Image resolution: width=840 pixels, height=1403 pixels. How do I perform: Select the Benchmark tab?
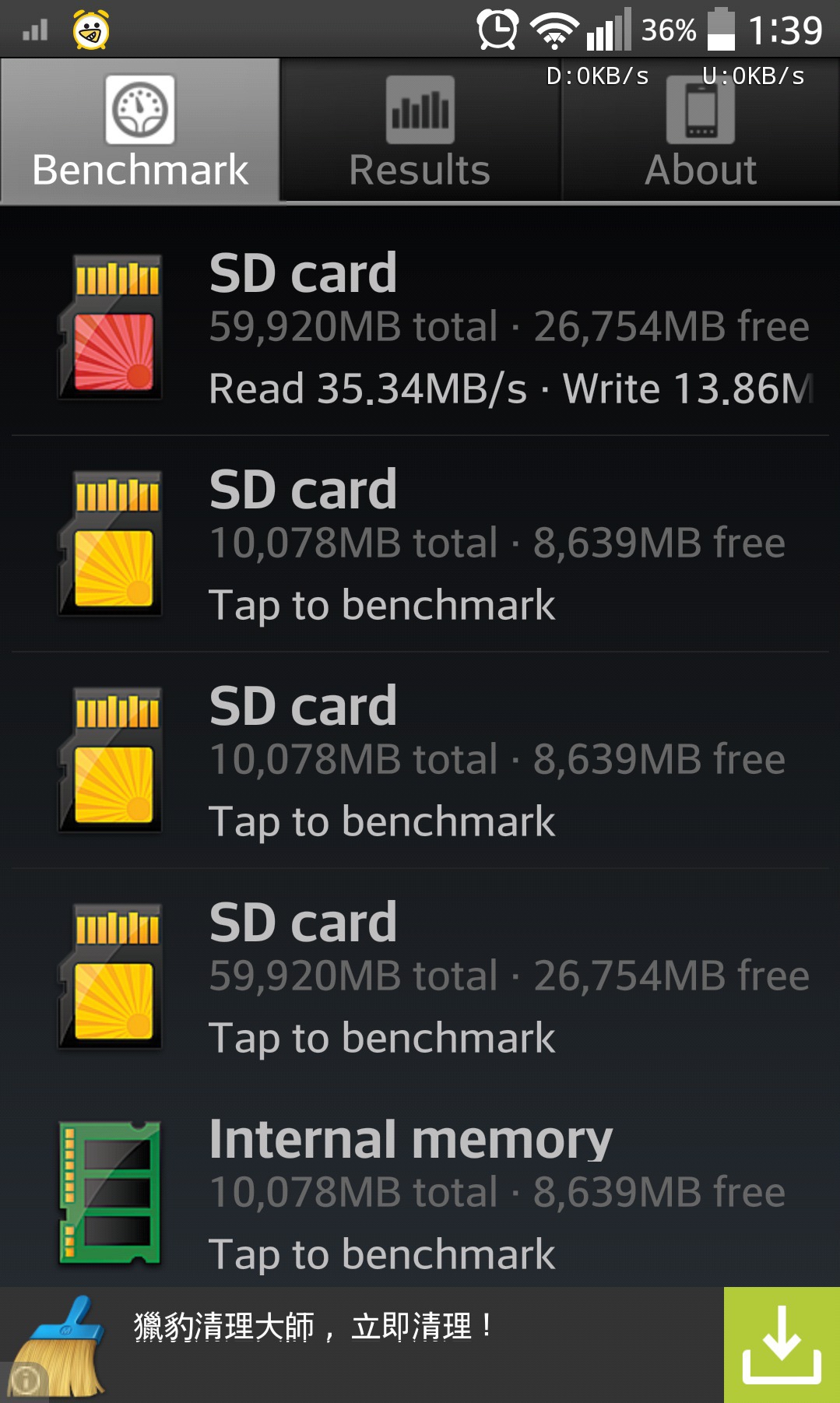[140, 132]
